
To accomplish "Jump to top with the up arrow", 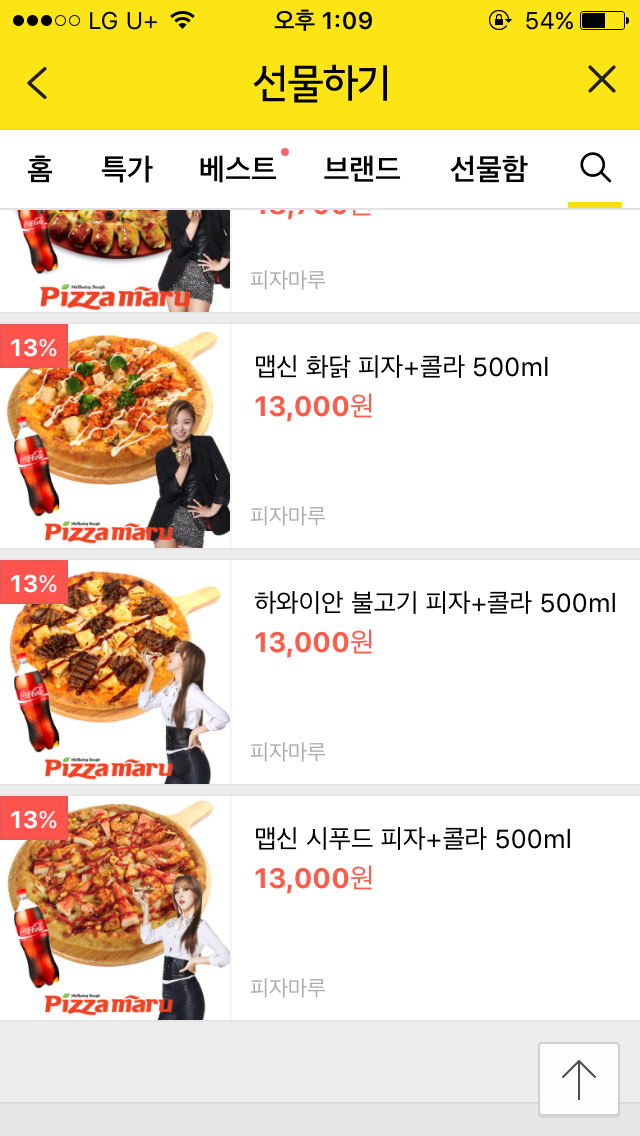I will [x=578, y=1079].
